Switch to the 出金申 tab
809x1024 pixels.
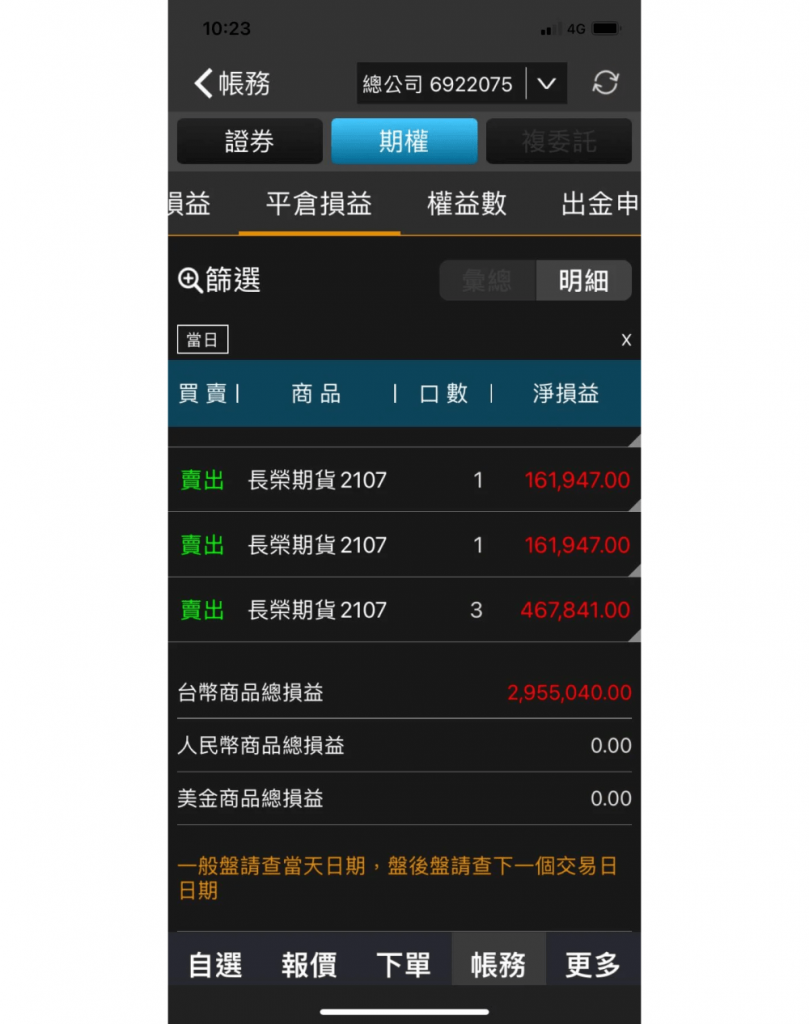pyautogui.click(x=599, y=204)
